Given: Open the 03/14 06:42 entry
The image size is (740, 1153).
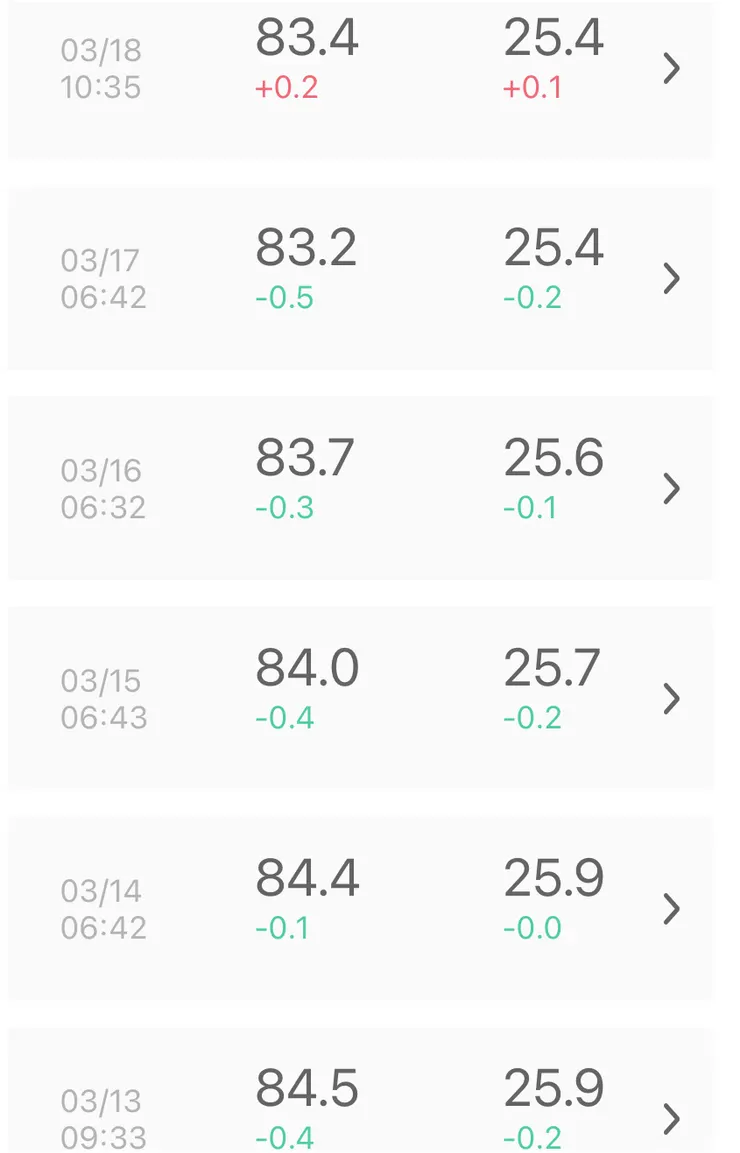Looking at the screenshot, I should click(x=360, y=908).
